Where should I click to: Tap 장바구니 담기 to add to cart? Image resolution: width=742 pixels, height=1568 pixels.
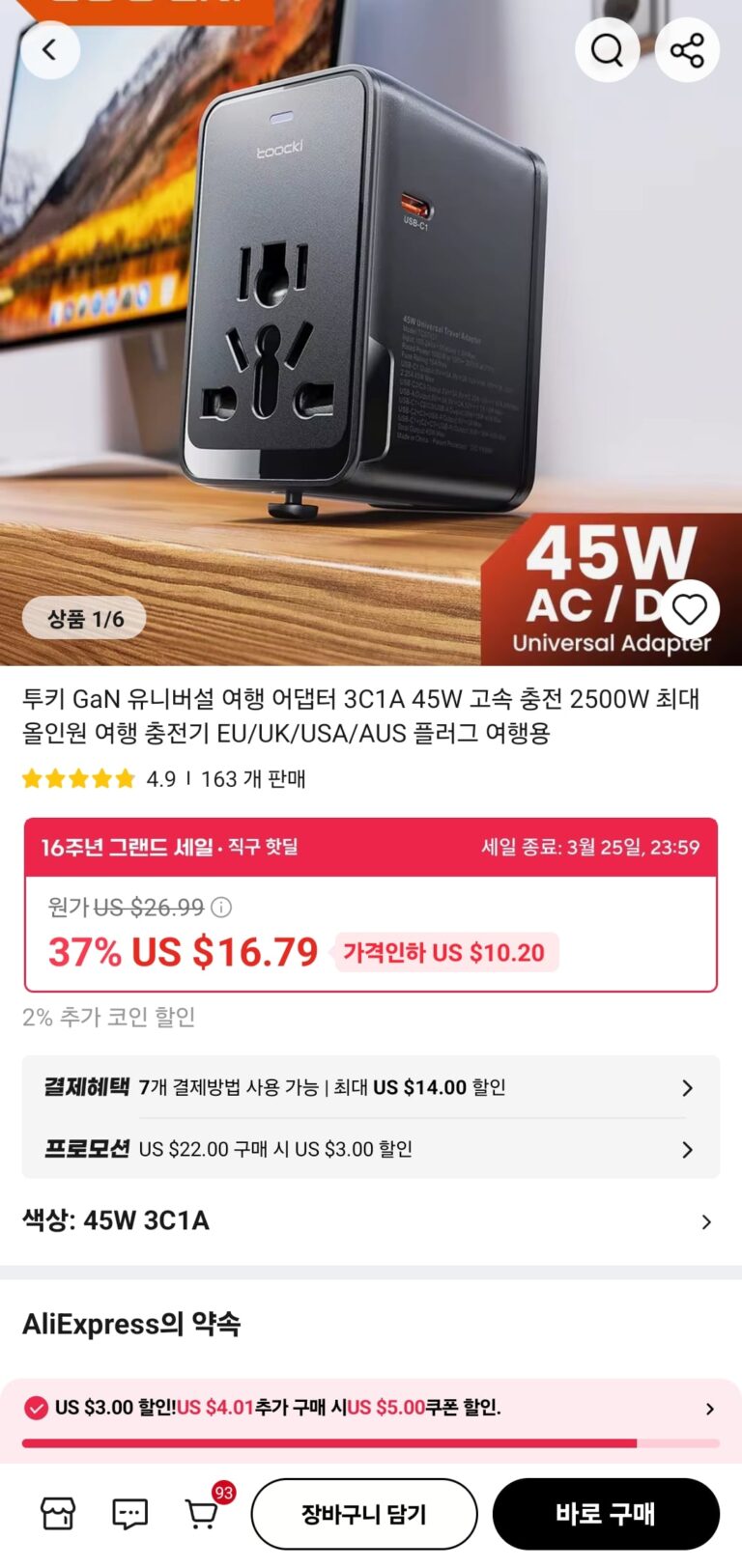(x=364, y=1514)
